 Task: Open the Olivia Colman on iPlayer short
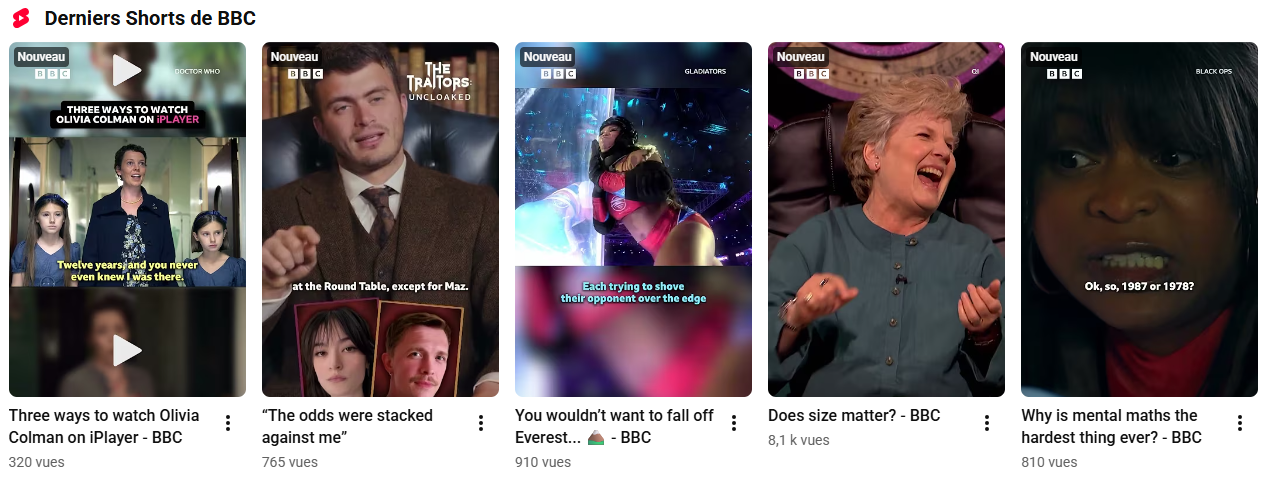click(127, 220)
